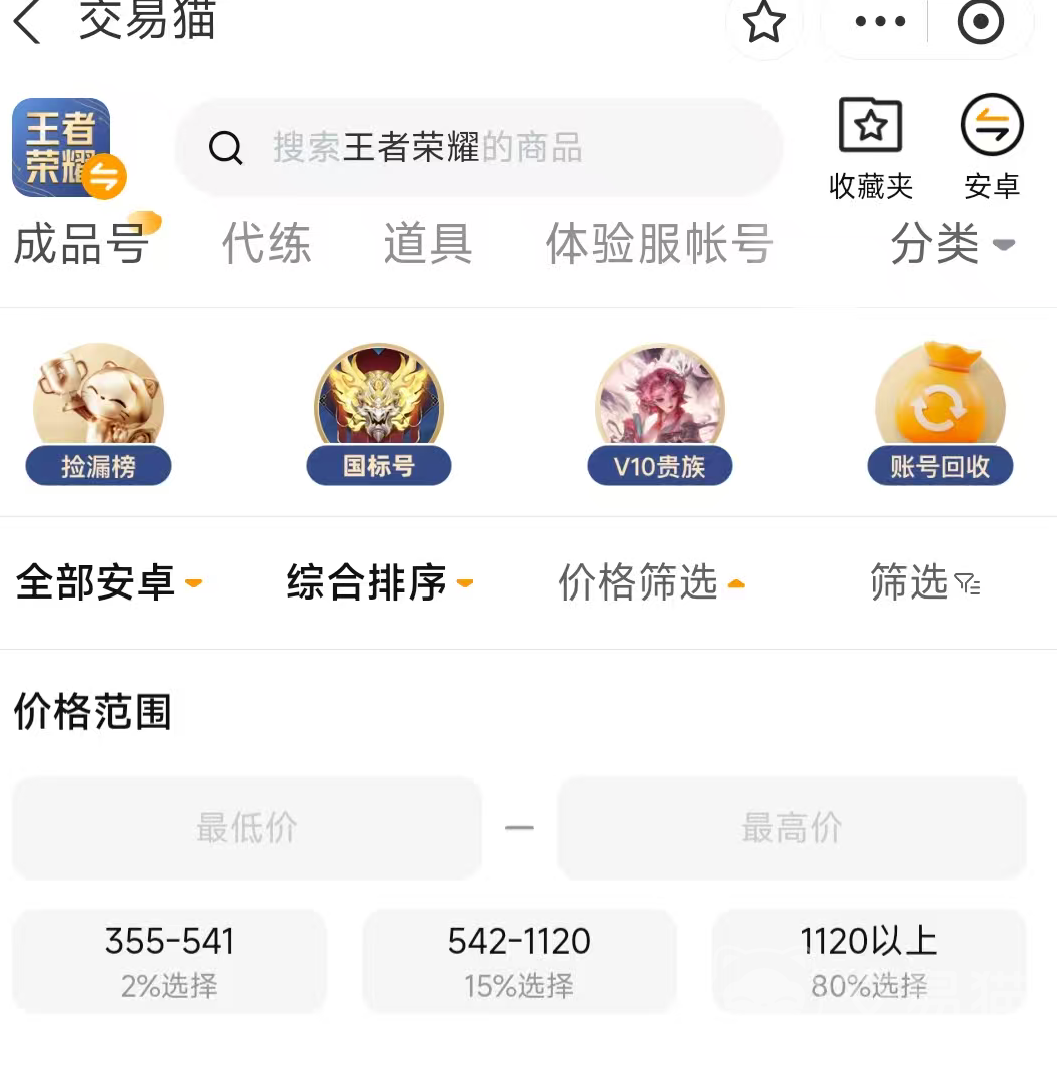Enter a value in 最低价 field
This screenshot has width=1057, height=1065.
(246, 828)
